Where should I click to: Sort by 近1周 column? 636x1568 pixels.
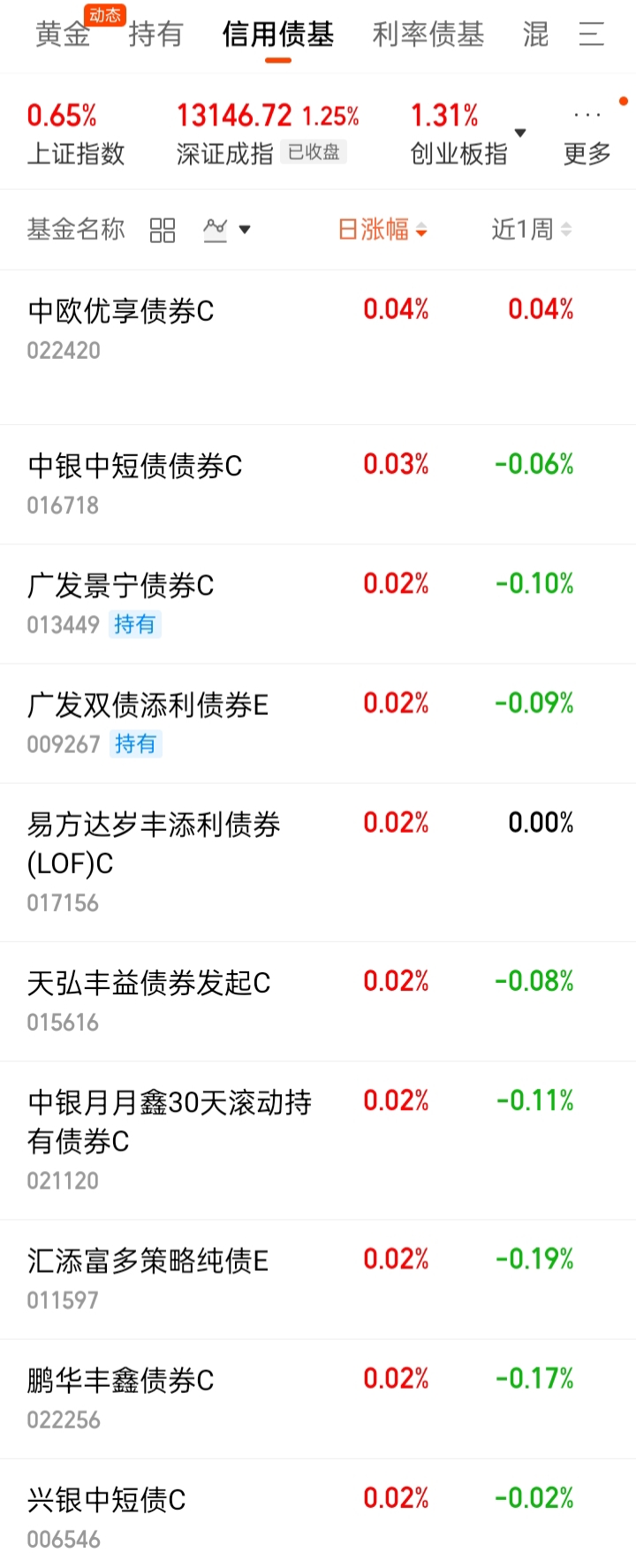(531, 230)
